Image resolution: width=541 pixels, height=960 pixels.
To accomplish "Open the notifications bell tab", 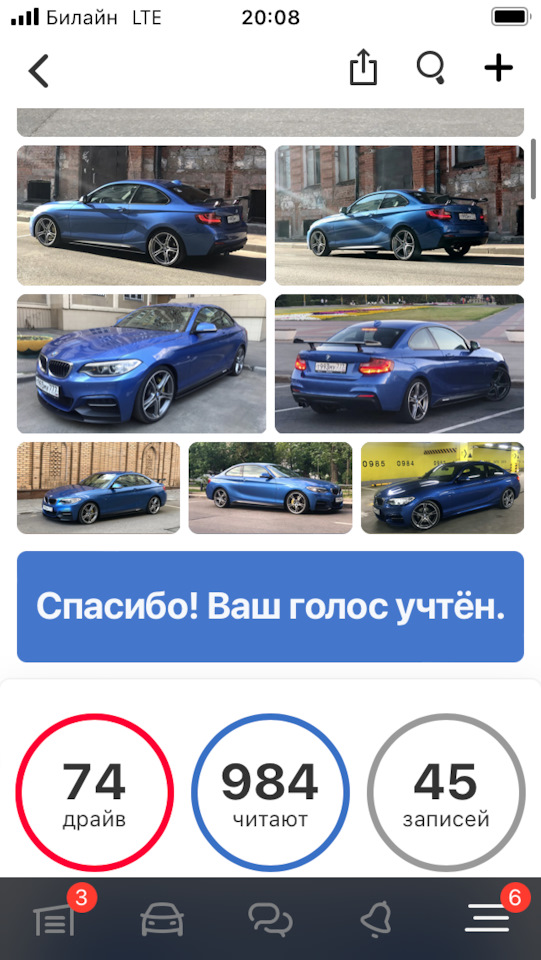I will click(x=379, y=919).
